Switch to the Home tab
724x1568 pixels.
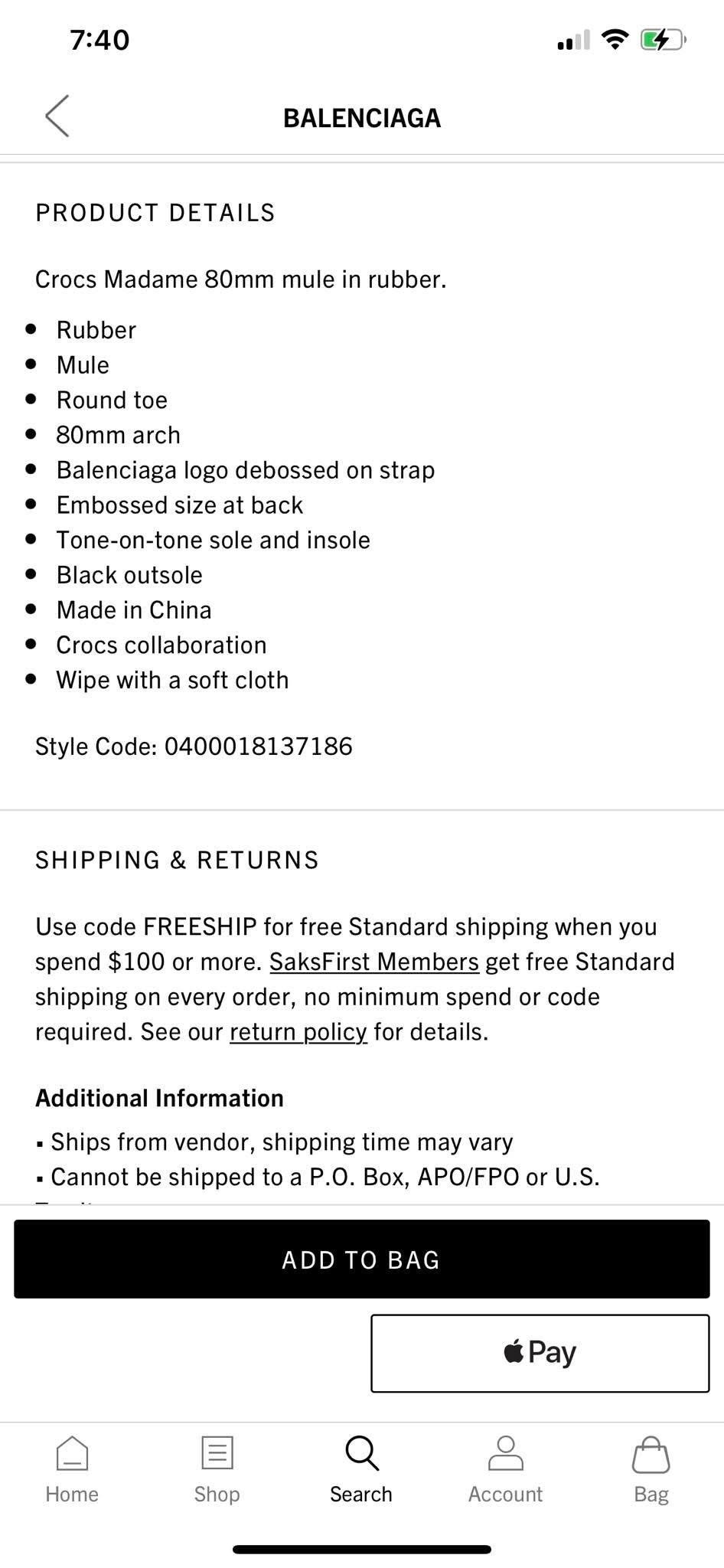tap(72, 1470)
